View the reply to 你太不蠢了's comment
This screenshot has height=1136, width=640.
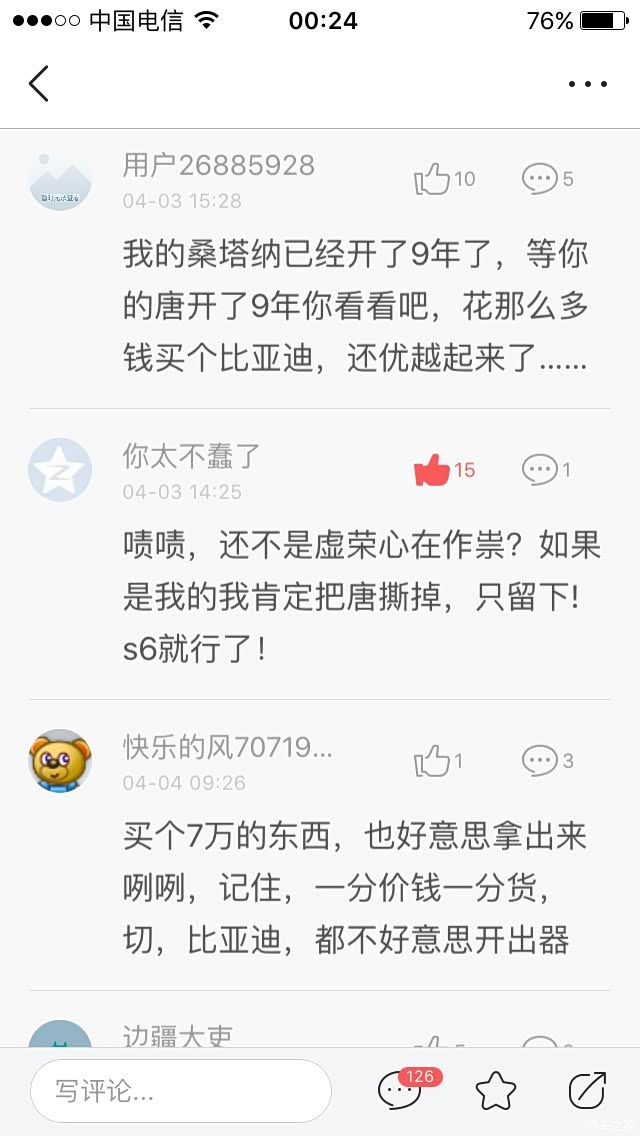point(541,470)
